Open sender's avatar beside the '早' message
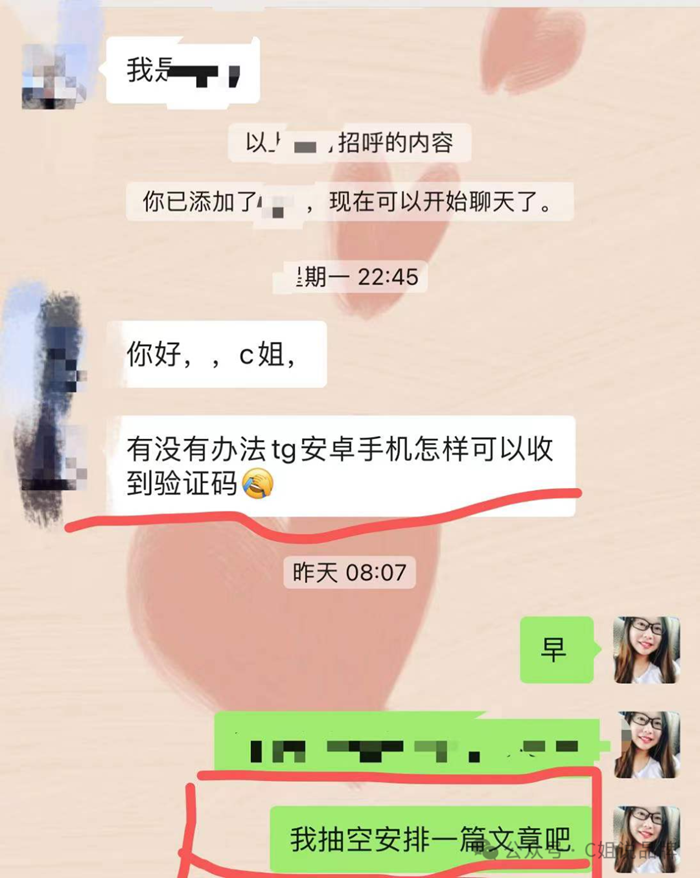This screenshot has height=878, width=700. pyautogui.click(x=646, y=650)
